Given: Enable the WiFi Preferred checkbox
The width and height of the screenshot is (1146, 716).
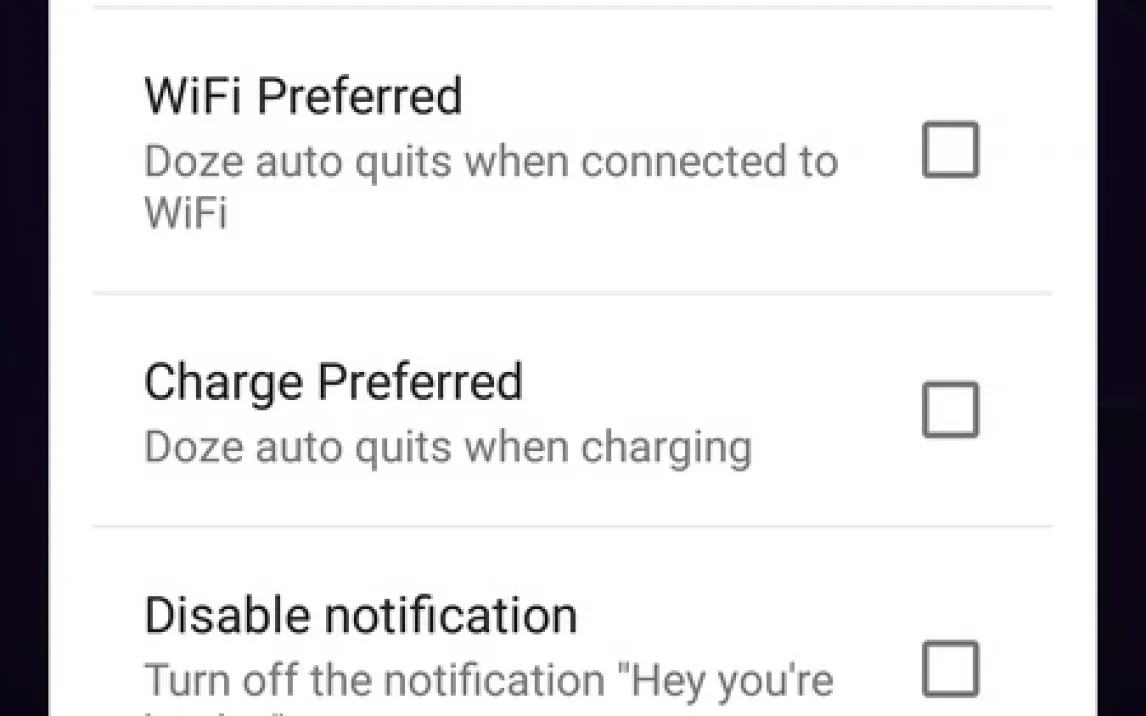Looking at the screenshot, I should coord(949,150).
